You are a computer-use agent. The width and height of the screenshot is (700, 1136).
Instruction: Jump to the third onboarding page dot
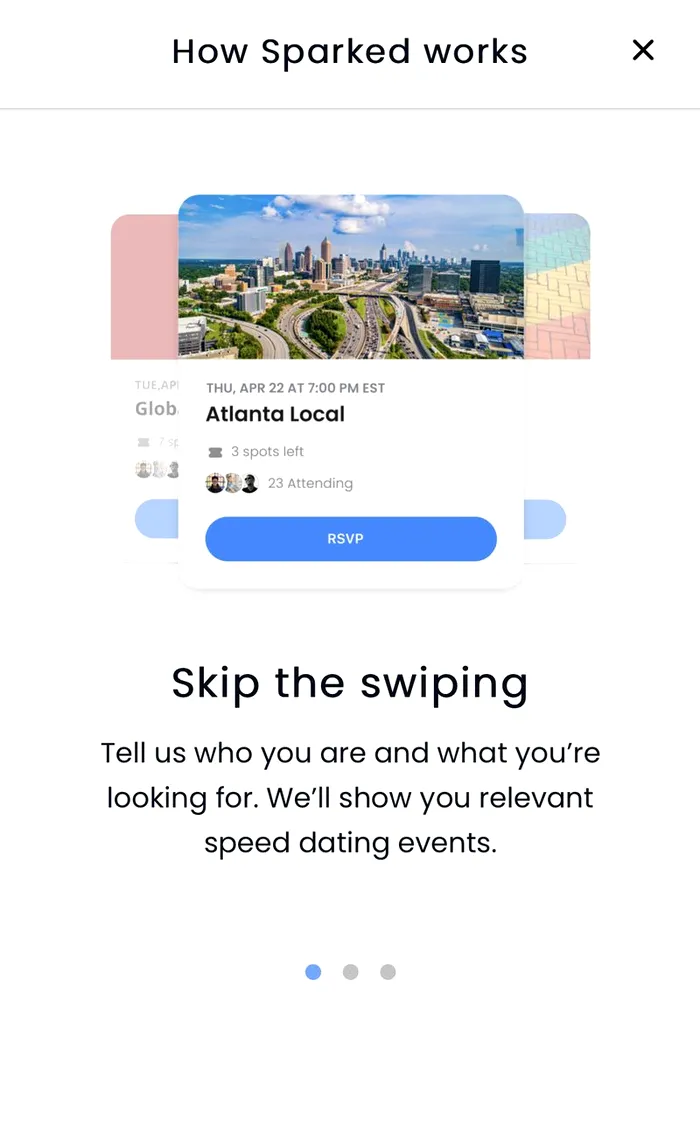click(x=388, y=972)
